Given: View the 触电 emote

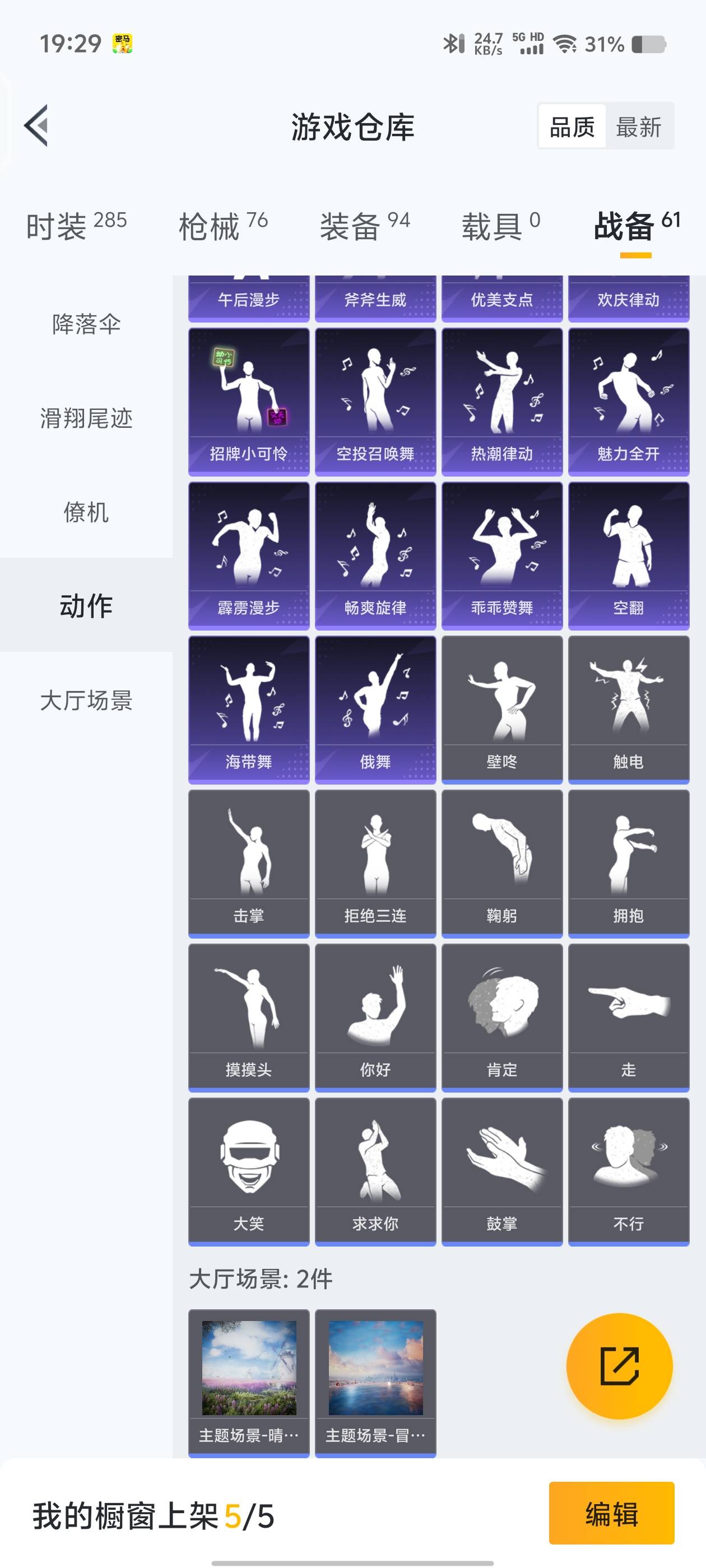Looking at the screenshot, I should pyautogui.click(x=628, y=710).
